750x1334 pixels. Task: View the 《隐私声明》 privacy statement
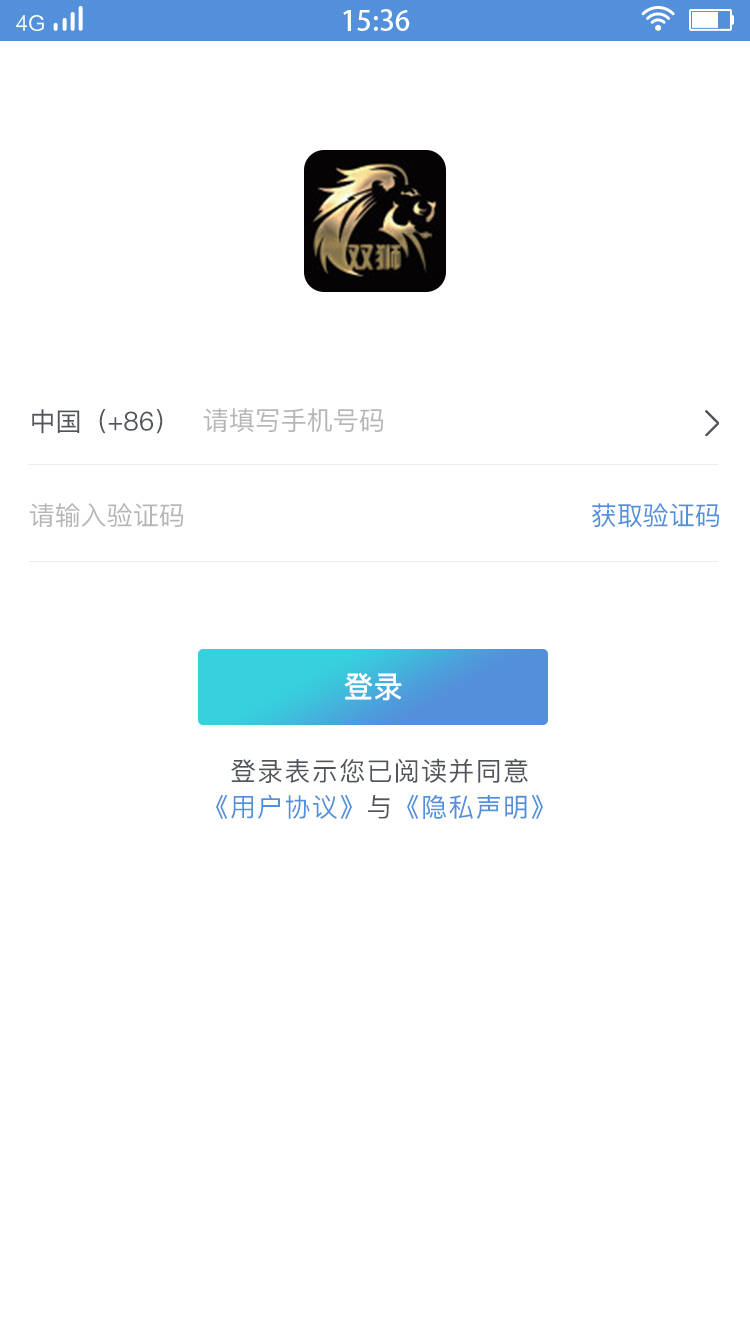[475, 807]
